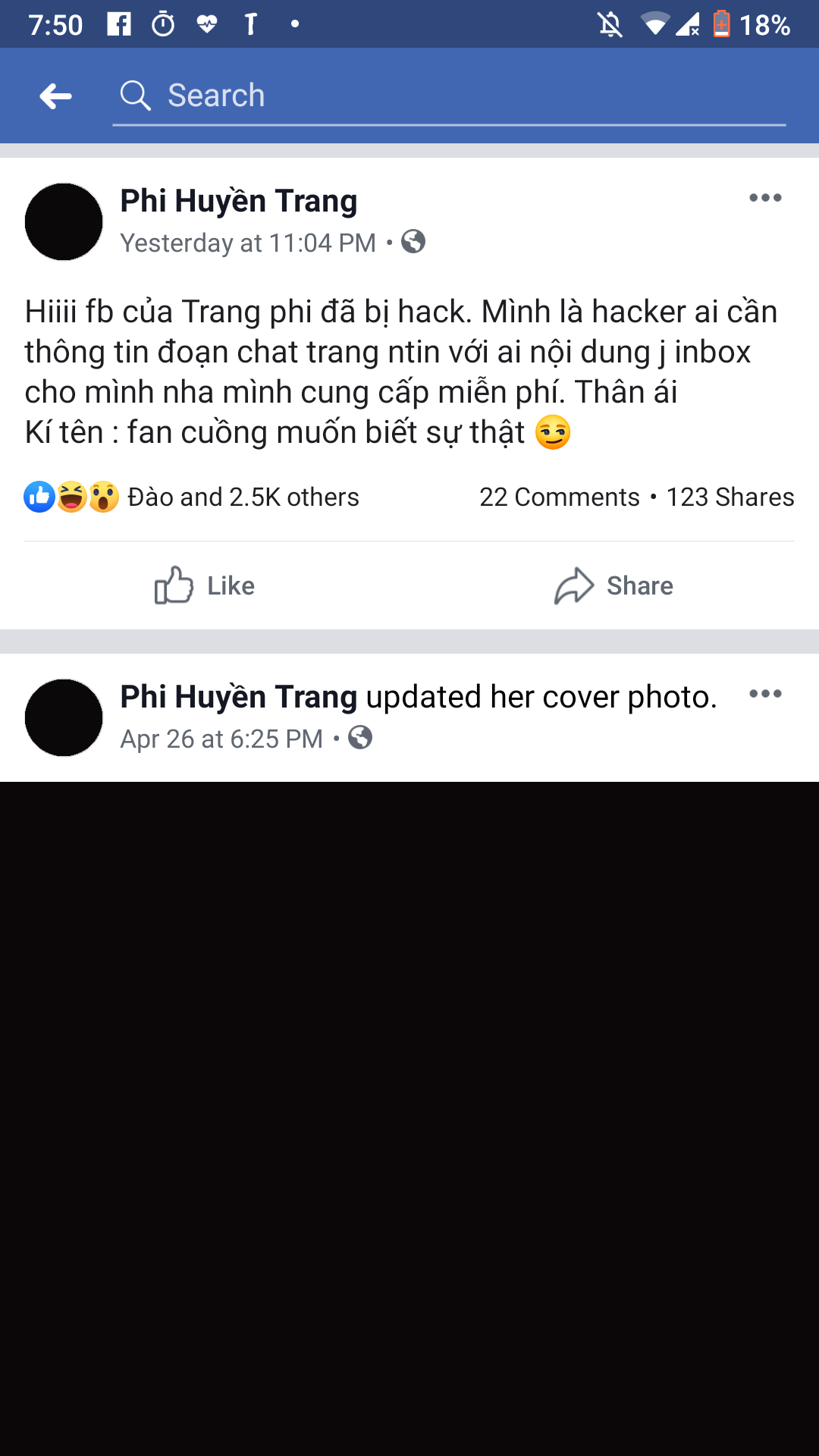
Task: Open overflow menu on cover photo post
Action: click(x=764, y=694)
